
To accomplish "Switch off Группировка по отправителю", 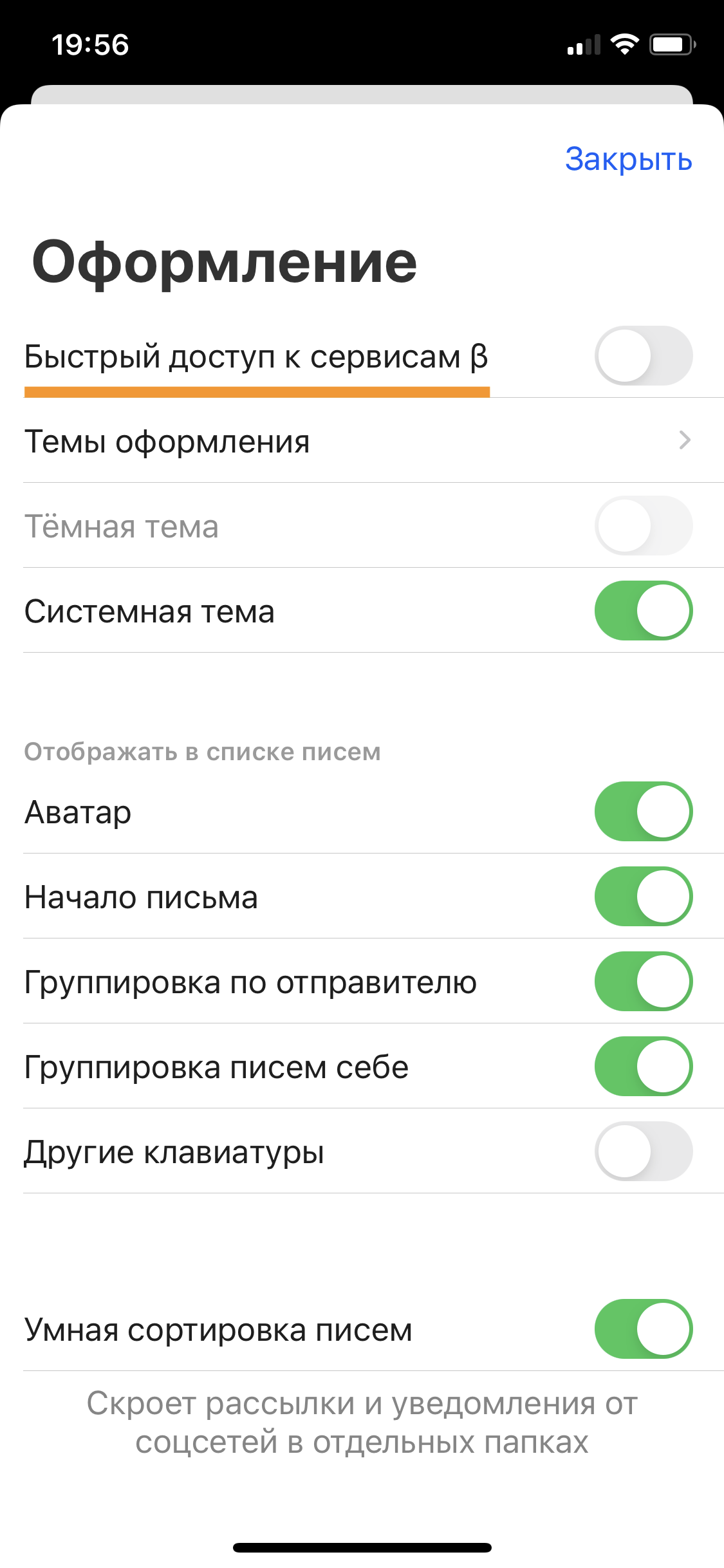I will pyautogui.click(x=643, y=982).
